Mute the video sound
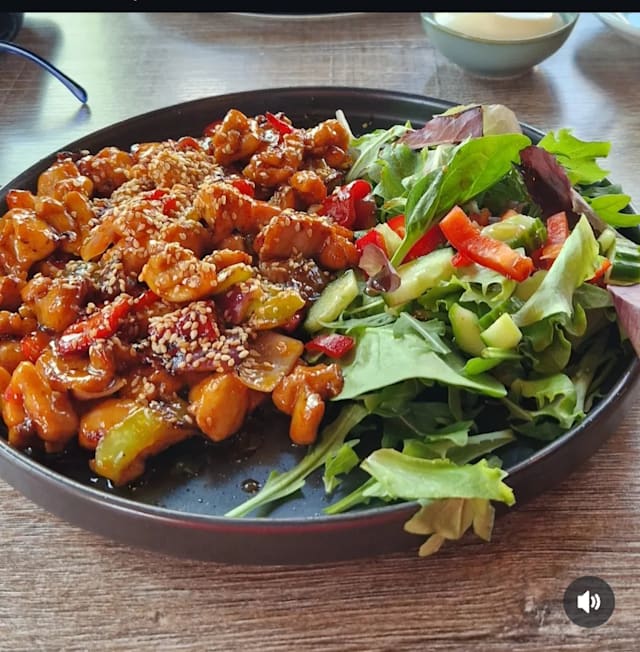640x652 pixels. tap(588, 602)
